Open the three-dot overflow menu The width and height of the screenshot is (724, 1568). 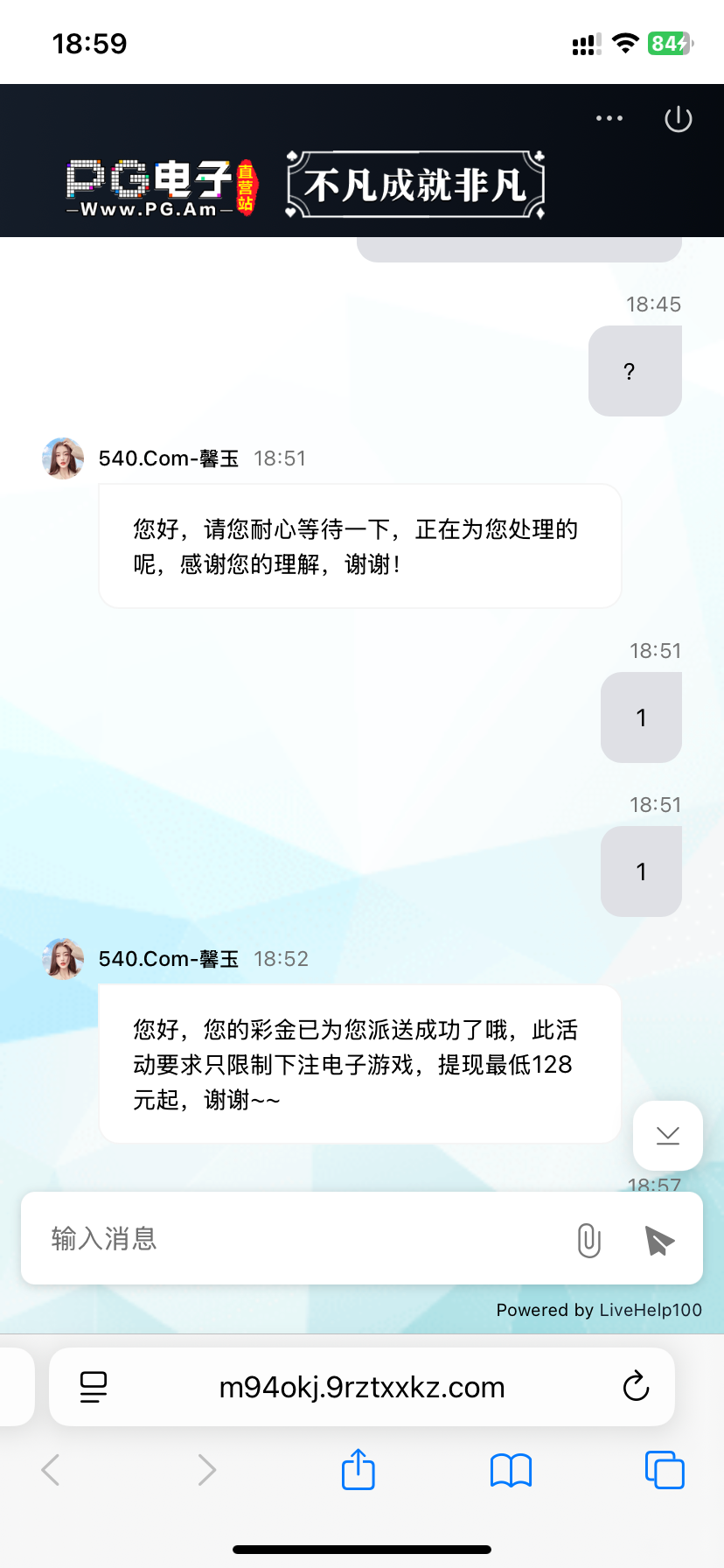609,118
